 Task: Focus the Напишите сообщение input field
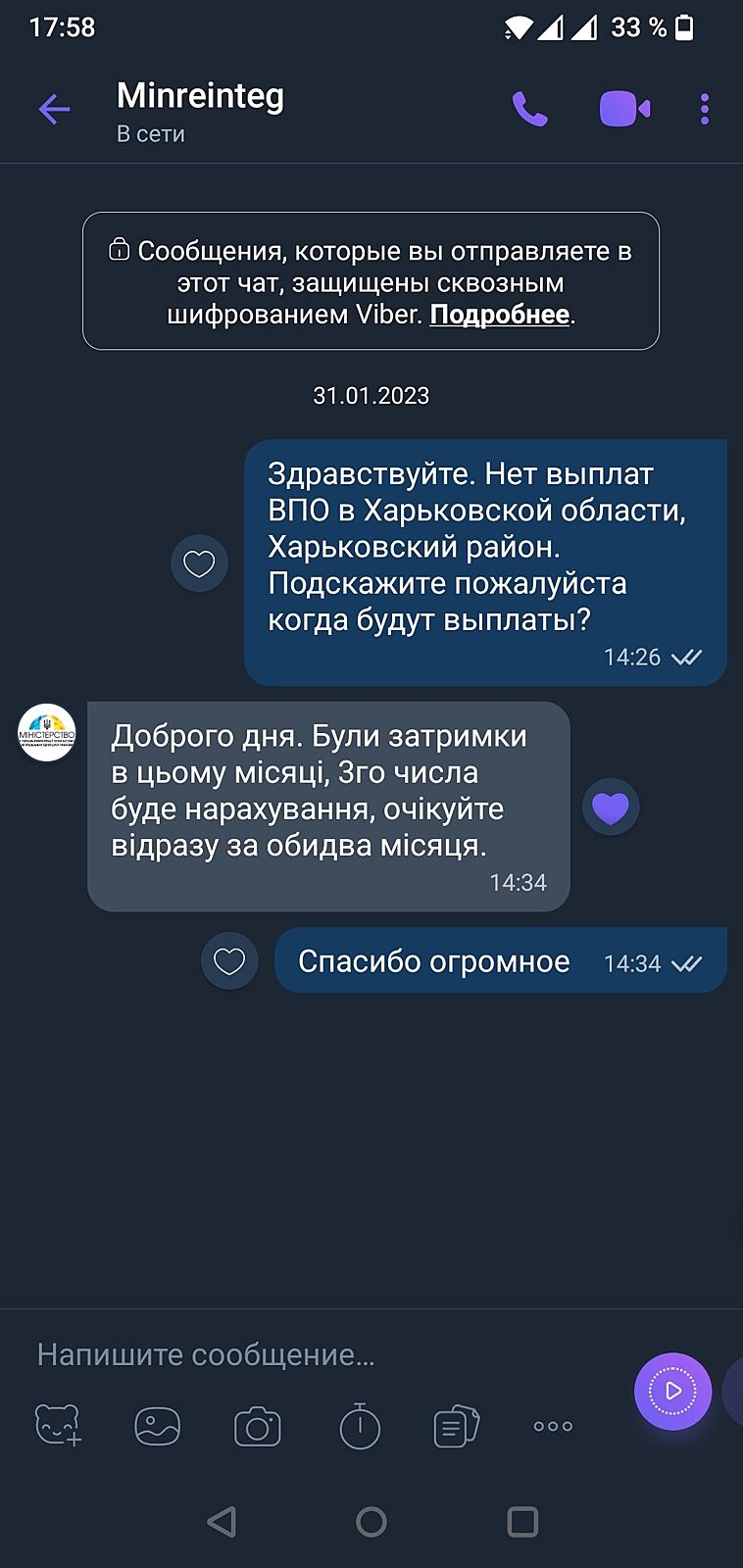coord(314,1354)
